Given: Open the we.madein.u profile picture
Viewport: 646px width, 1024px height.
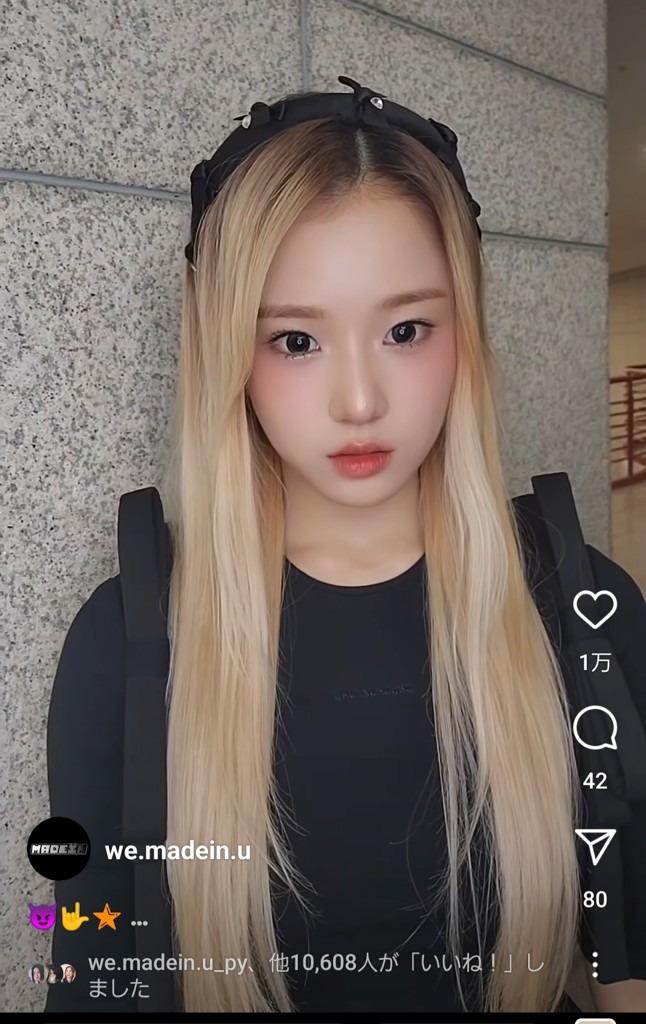Looking at the screenshot, I should [x=58, y=849].
